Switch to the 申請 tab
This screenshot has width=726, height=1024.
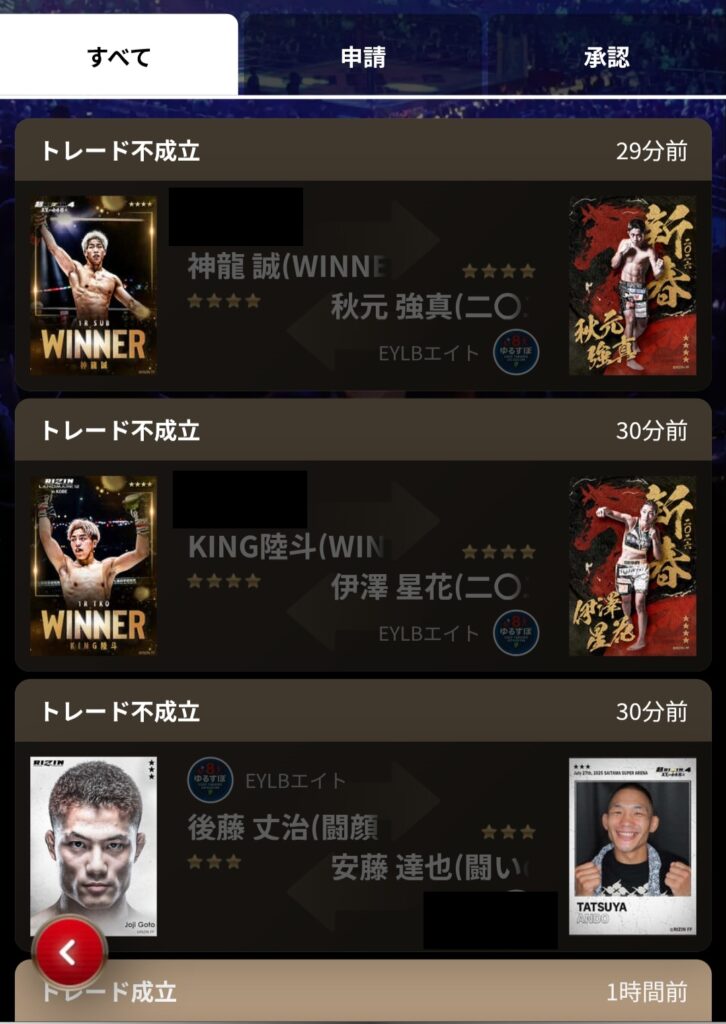point(363,57)
